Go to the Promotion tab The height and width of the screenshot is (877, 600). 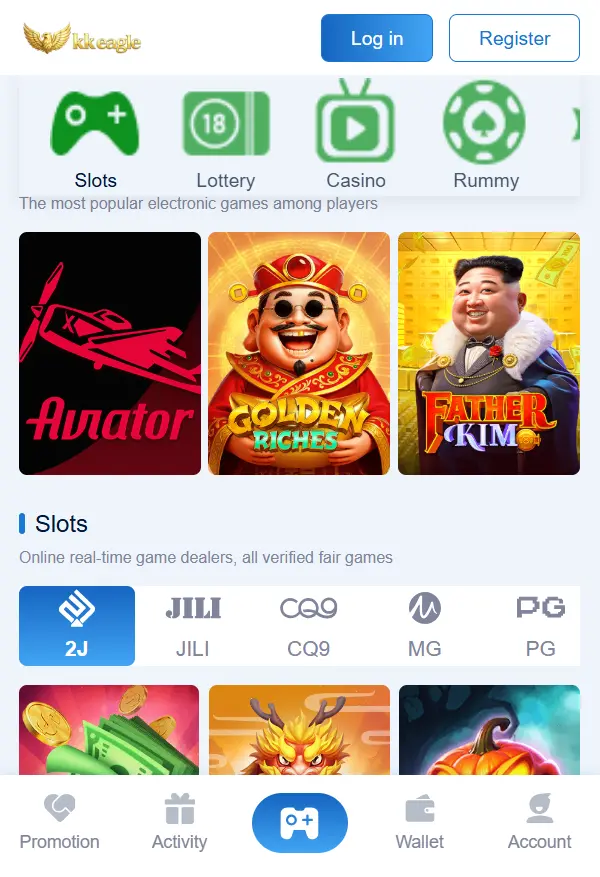(x=60, y=822)
